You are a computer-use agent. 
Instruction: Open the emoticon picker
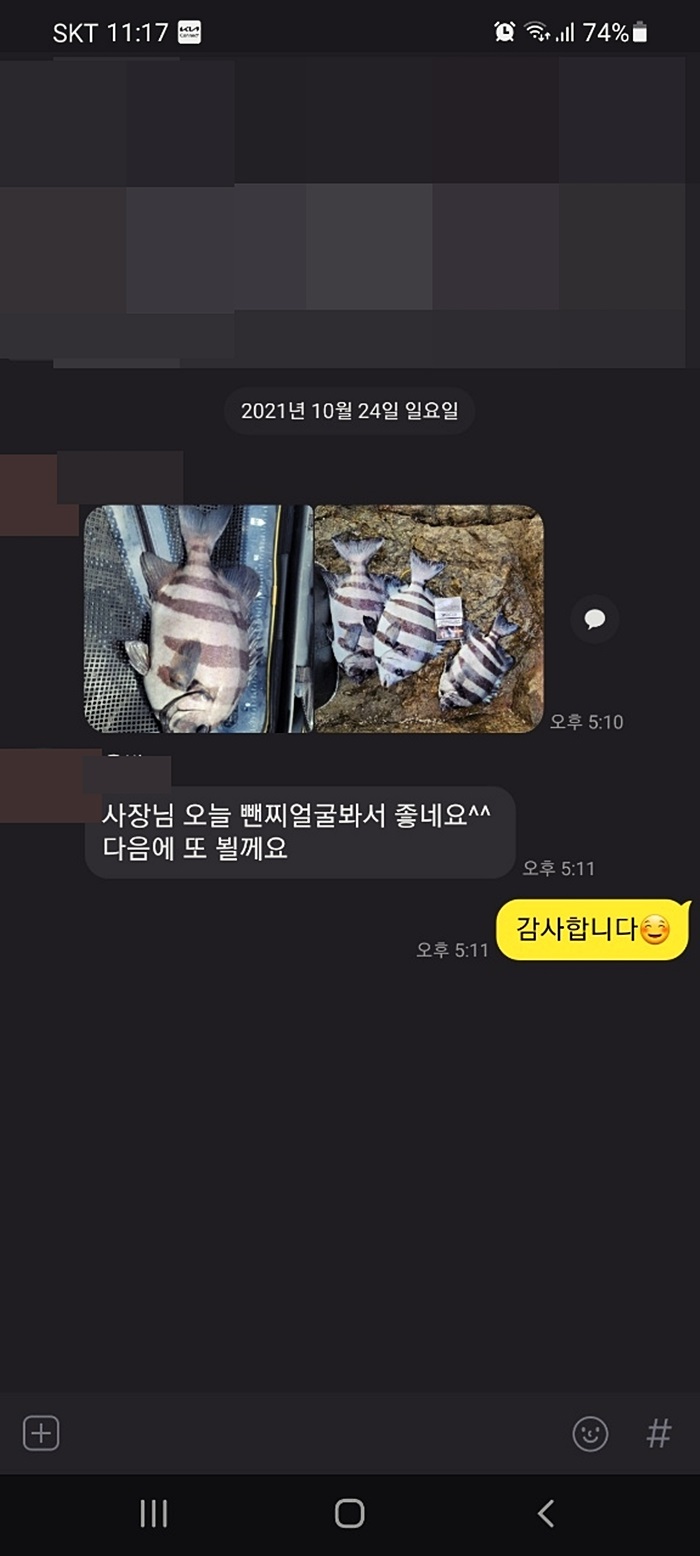coord(590,1434)
